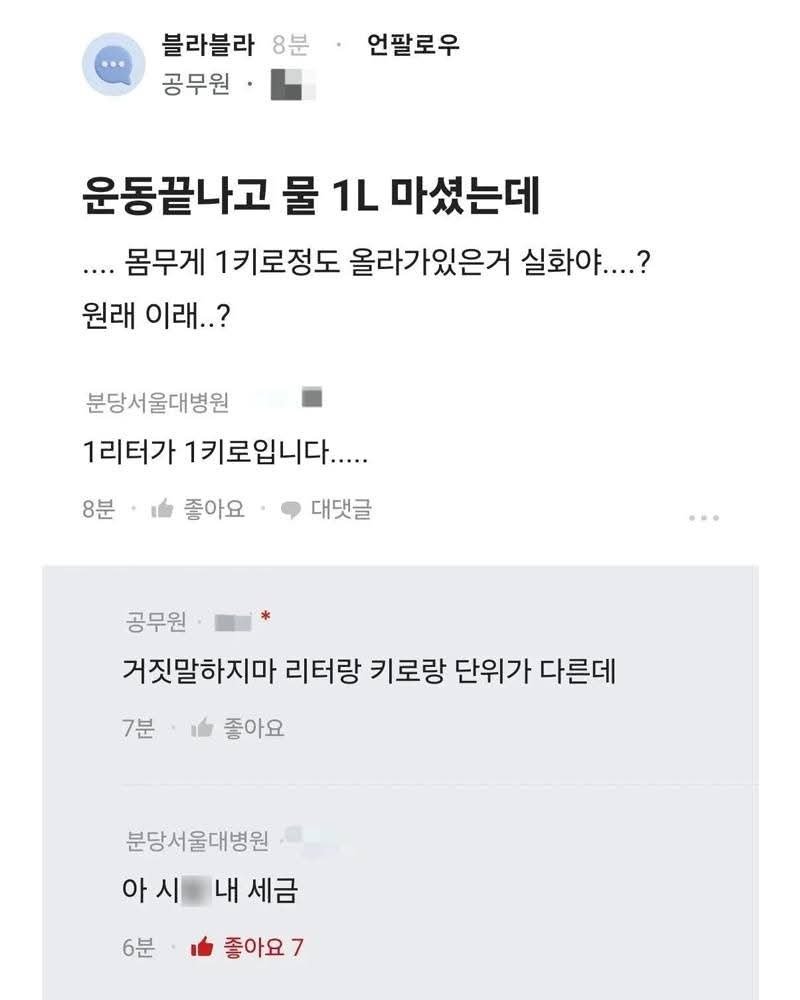This screenshot has height=1000, width=800.
Task: Open 블라블라's profile avatar
Action: pos(114,64)
